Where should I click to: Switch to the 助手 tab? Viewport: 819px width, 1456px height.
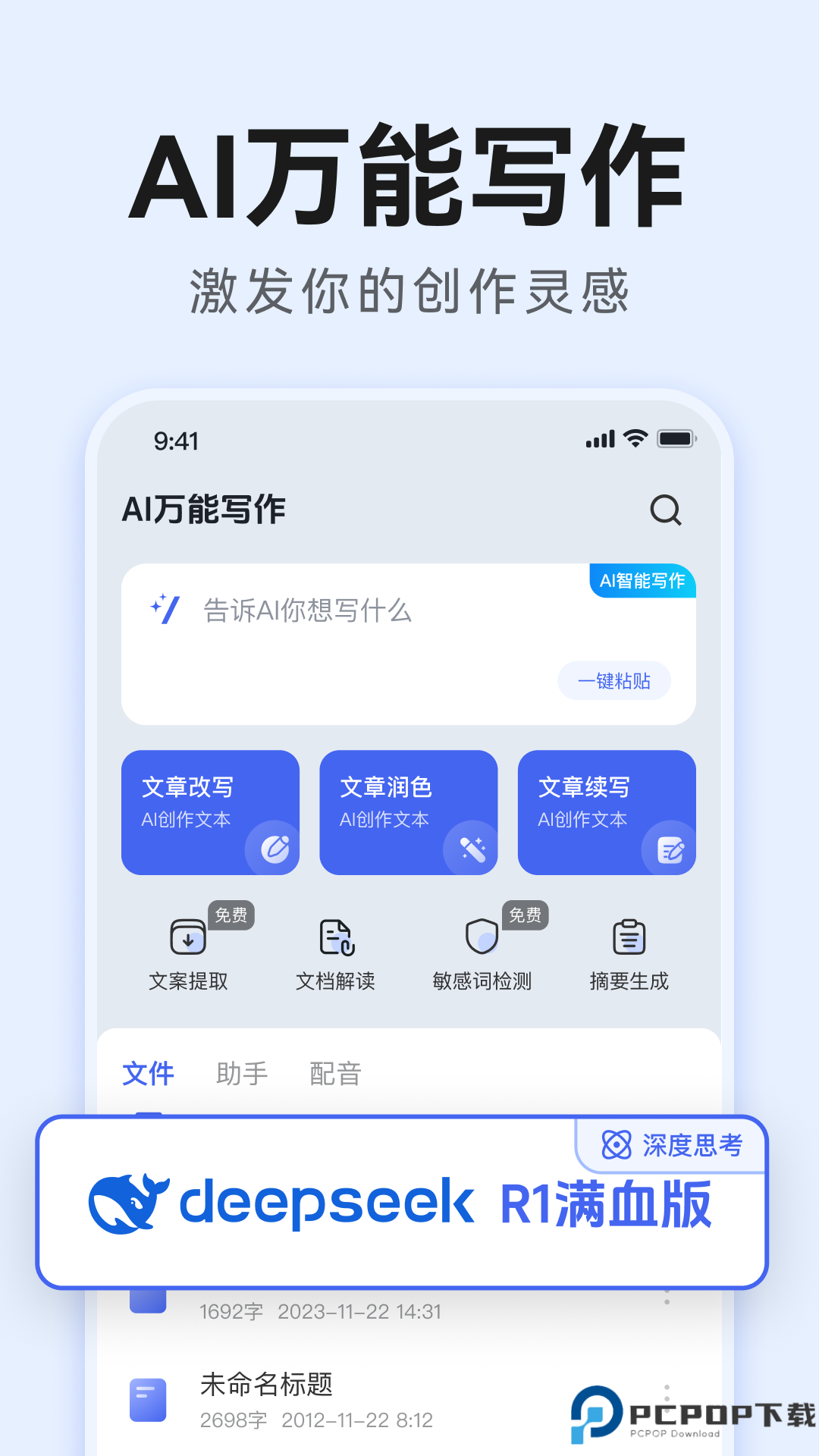coord(241,1073)
